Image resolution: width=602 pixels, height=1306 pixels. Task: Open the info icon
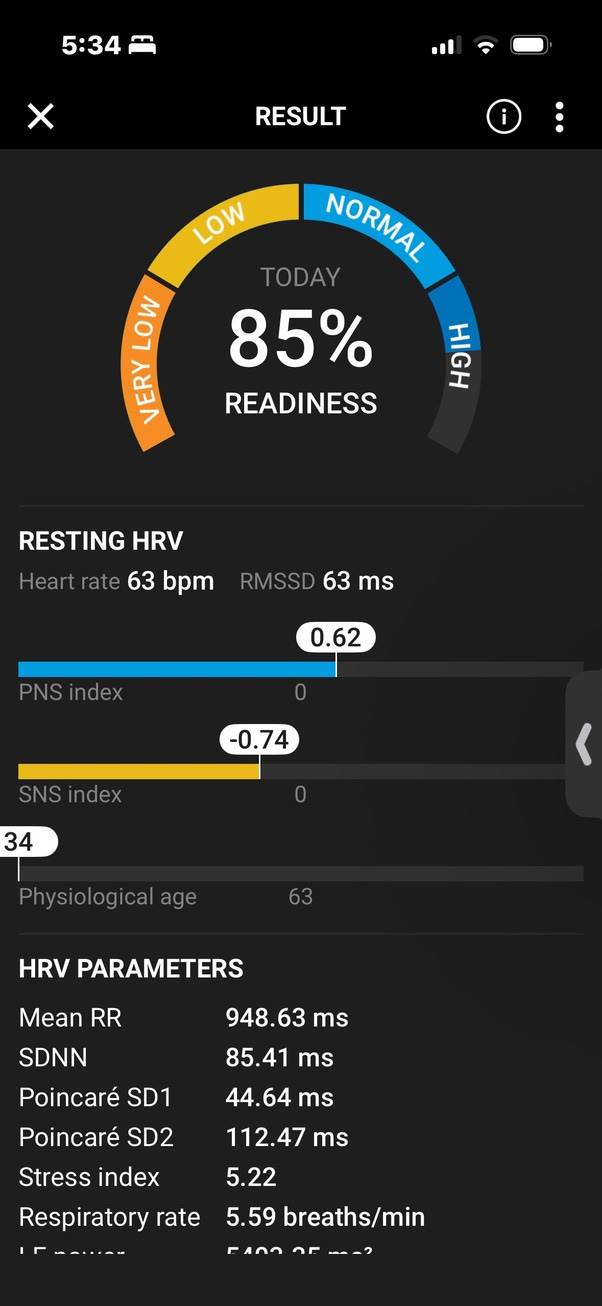pyautogui.click(x=504, y=117)
